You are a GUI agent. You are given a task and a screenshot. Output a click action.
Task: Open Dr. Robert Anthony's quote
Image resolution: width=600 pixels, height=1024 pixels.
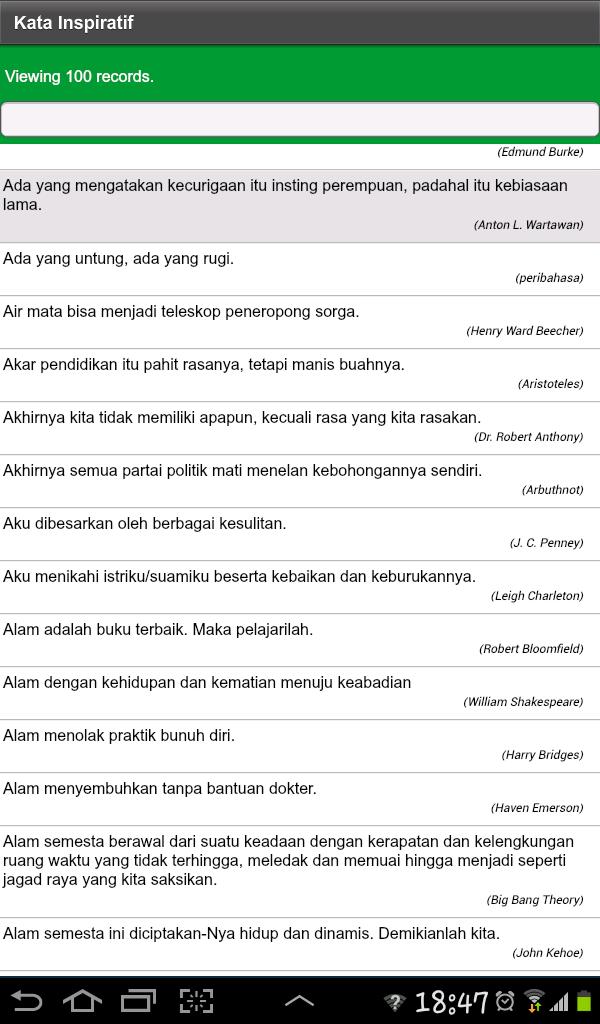pyautogui.click(x=300, y=428)
